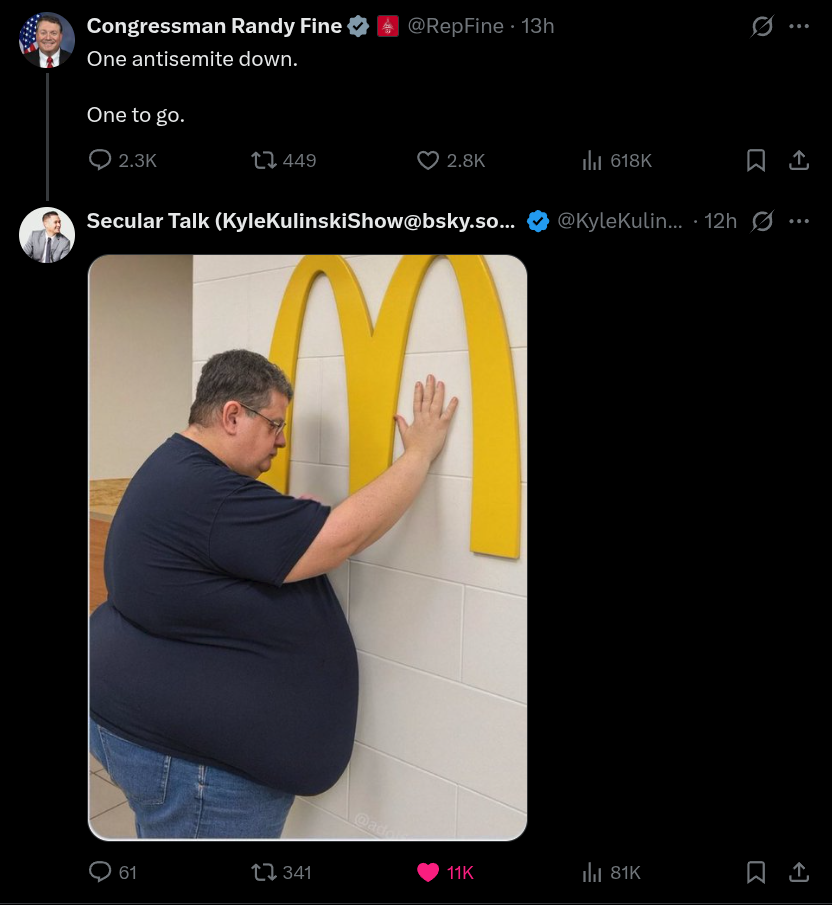Open the Secular Talk profile name
Screen dimensions: 832x905
[x=301, y=221]
